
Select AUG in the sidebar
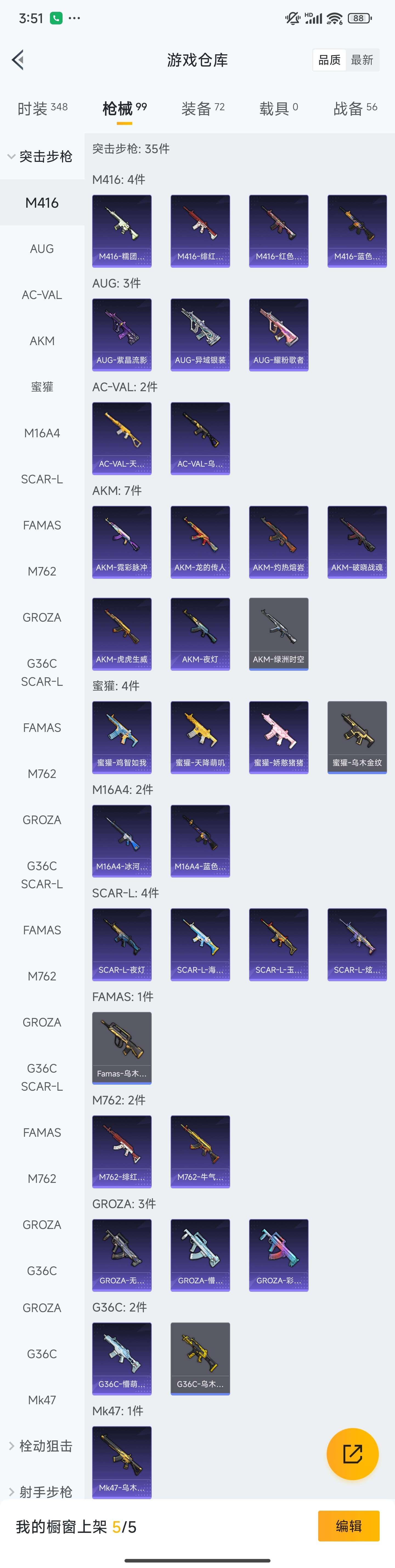click(42, 249)
